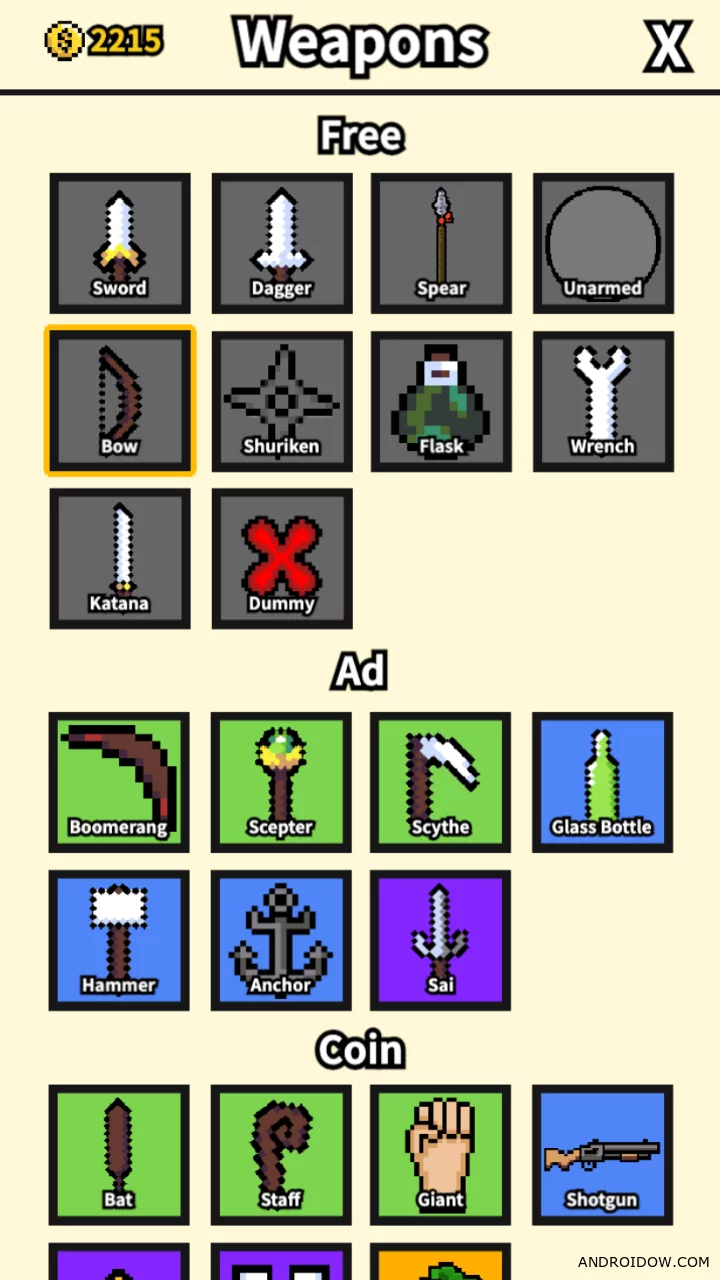Choose the Flask weapon
The width and height of the screenshot is (720, 1280).
(441, 401)
